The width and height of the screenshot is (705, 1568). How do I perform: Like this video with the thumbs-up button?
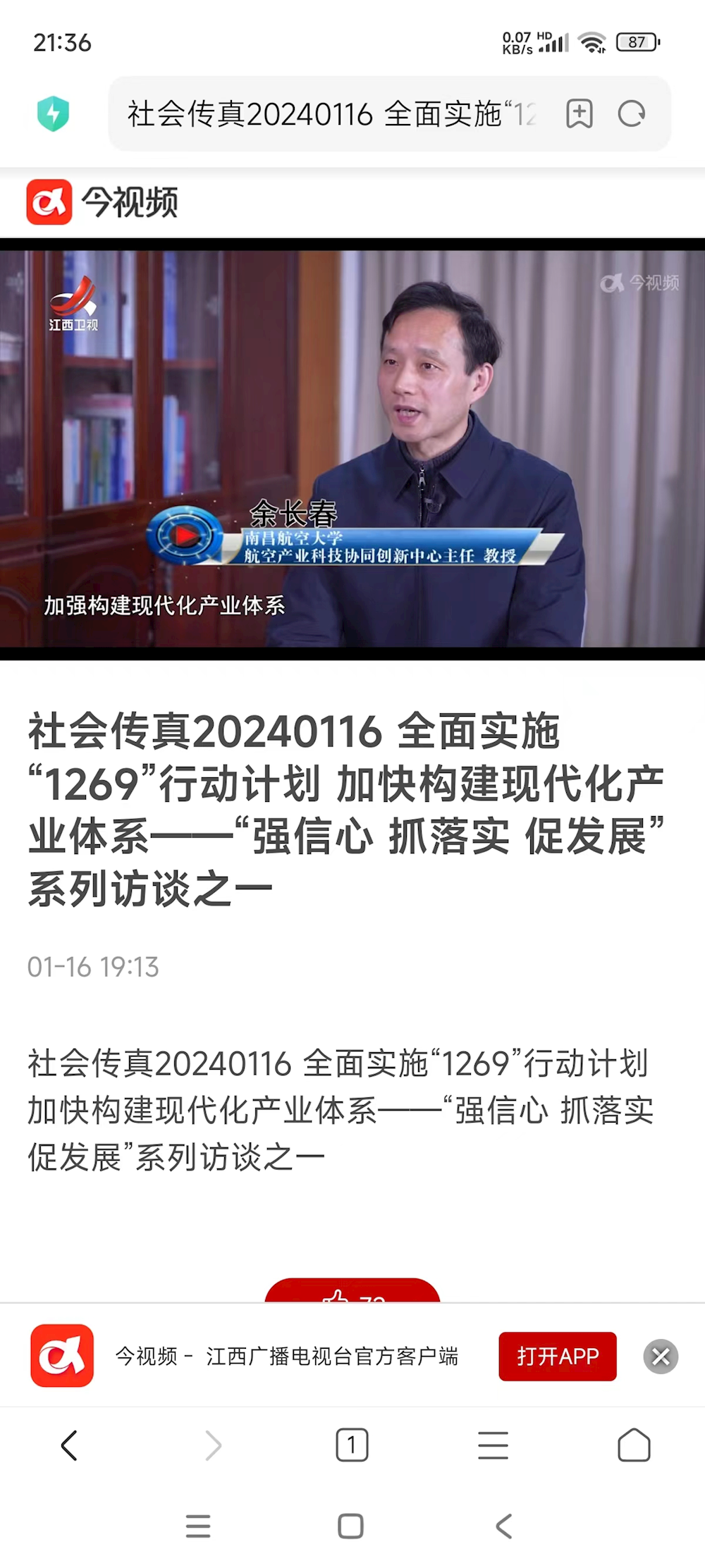point(352,1292)
